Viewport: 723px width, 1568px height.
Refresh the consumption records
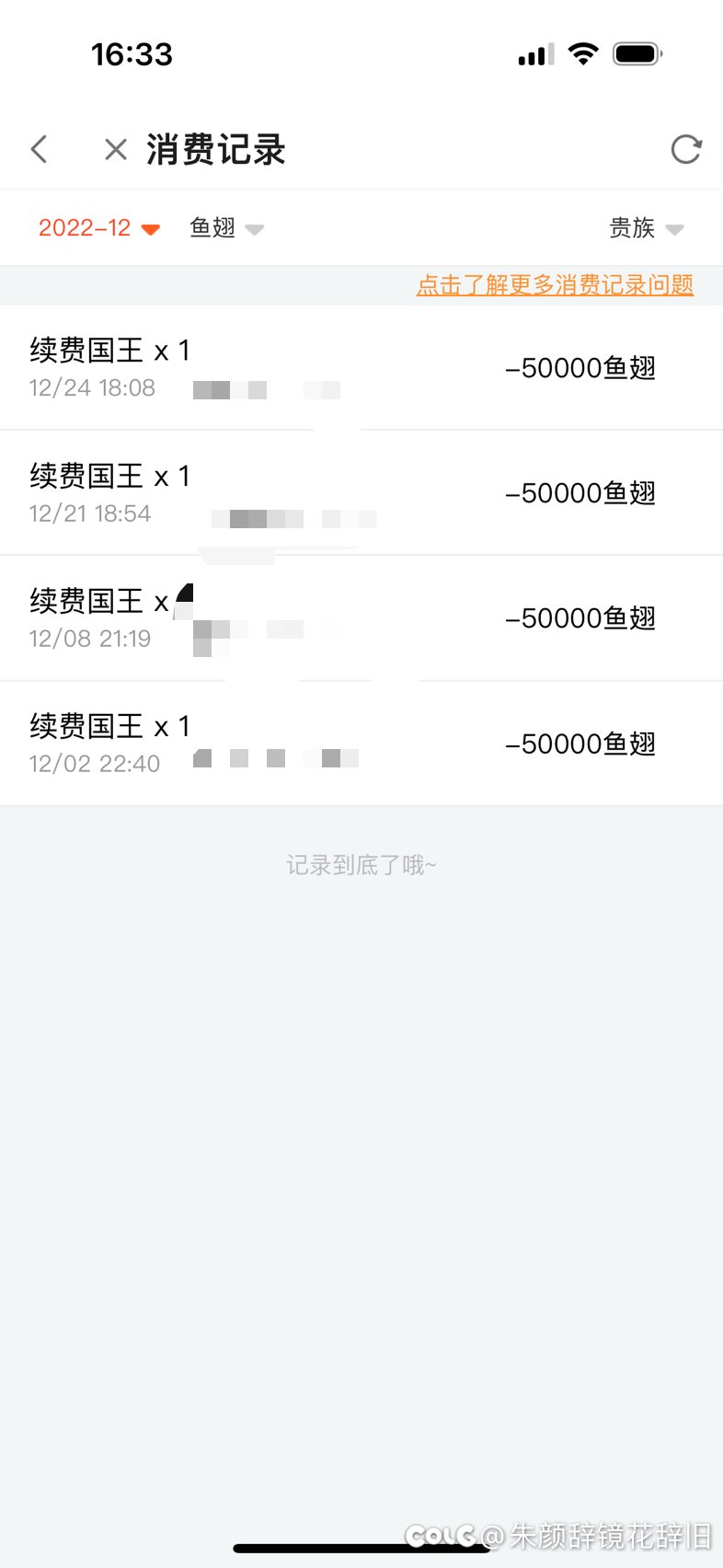[686, 149]
